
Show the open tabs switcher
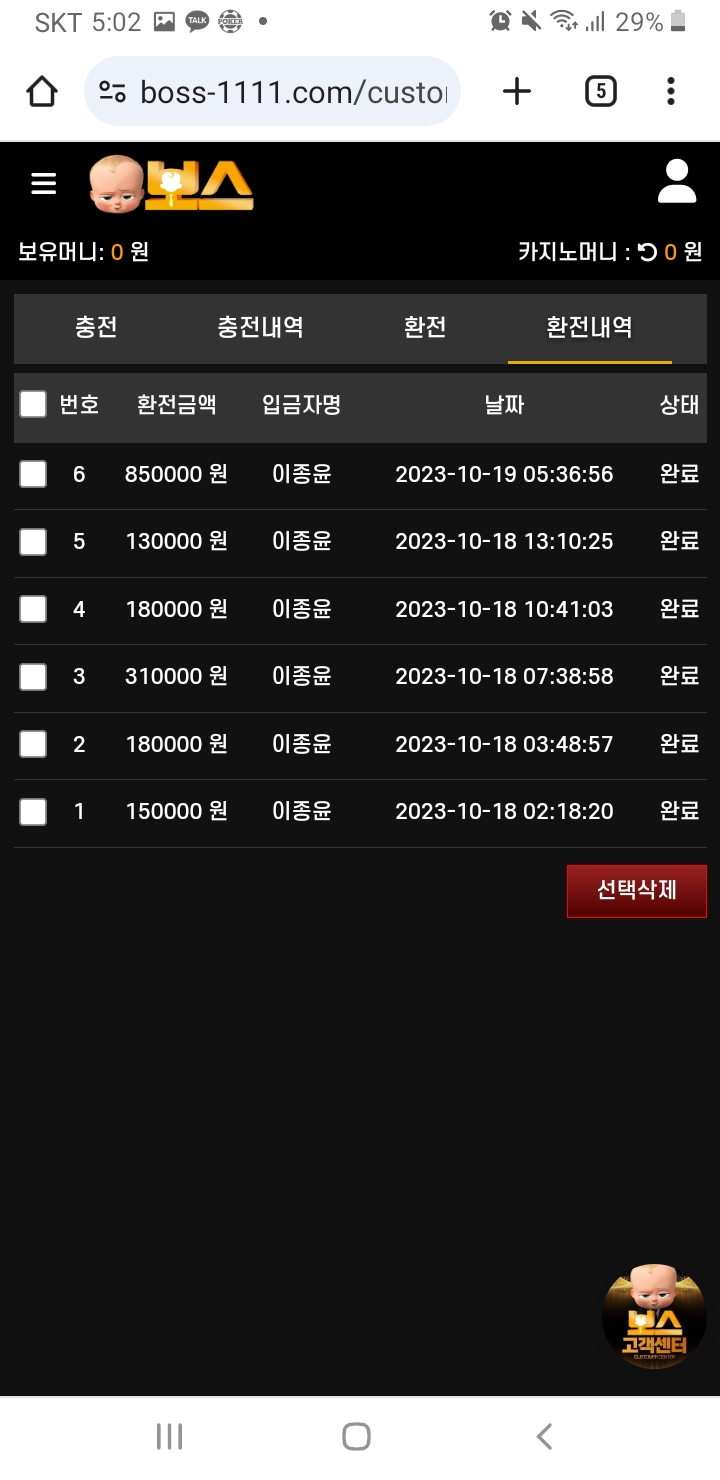tap(600, 92)
